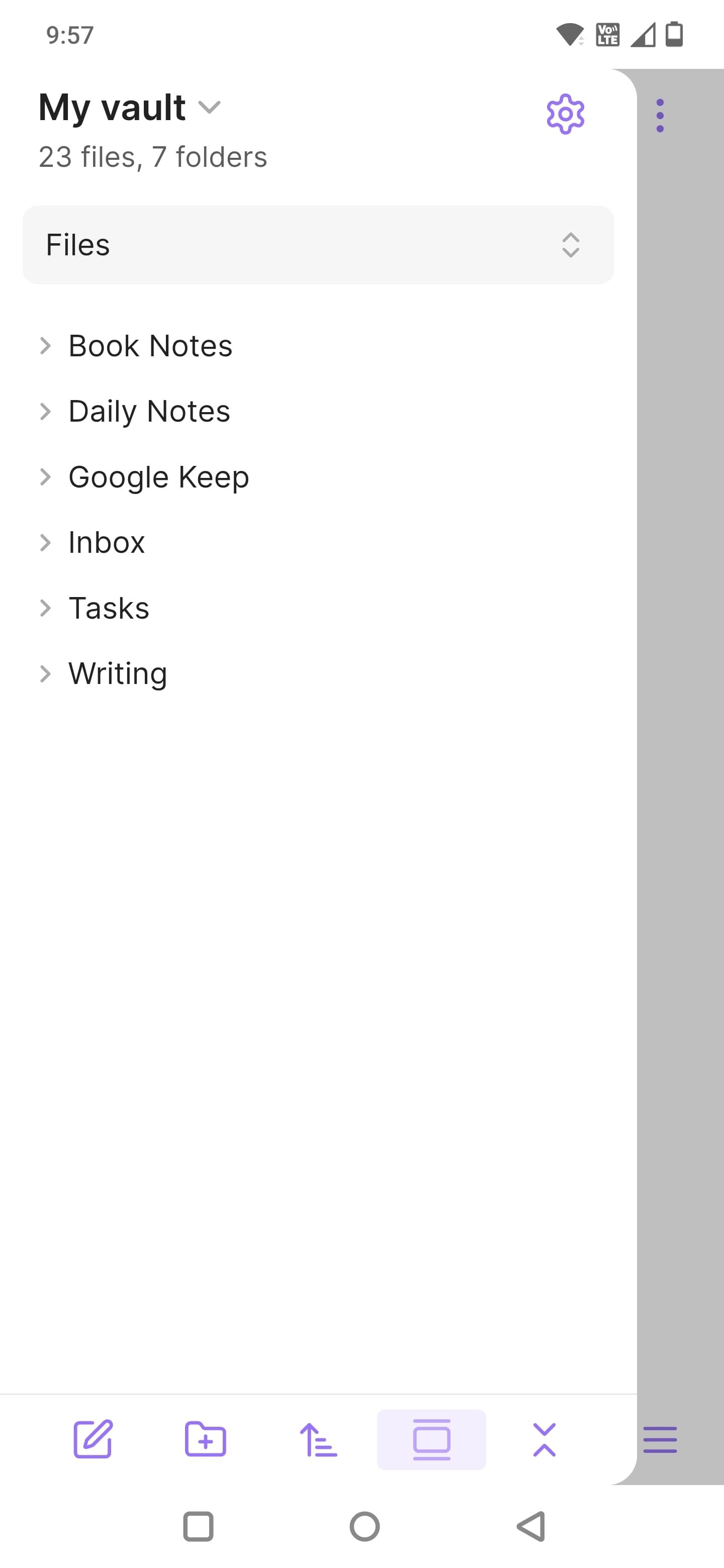This screenshot has height=1568, width=724.
Task: Change the sort order with the sort icon
Action: [319, 1439]
